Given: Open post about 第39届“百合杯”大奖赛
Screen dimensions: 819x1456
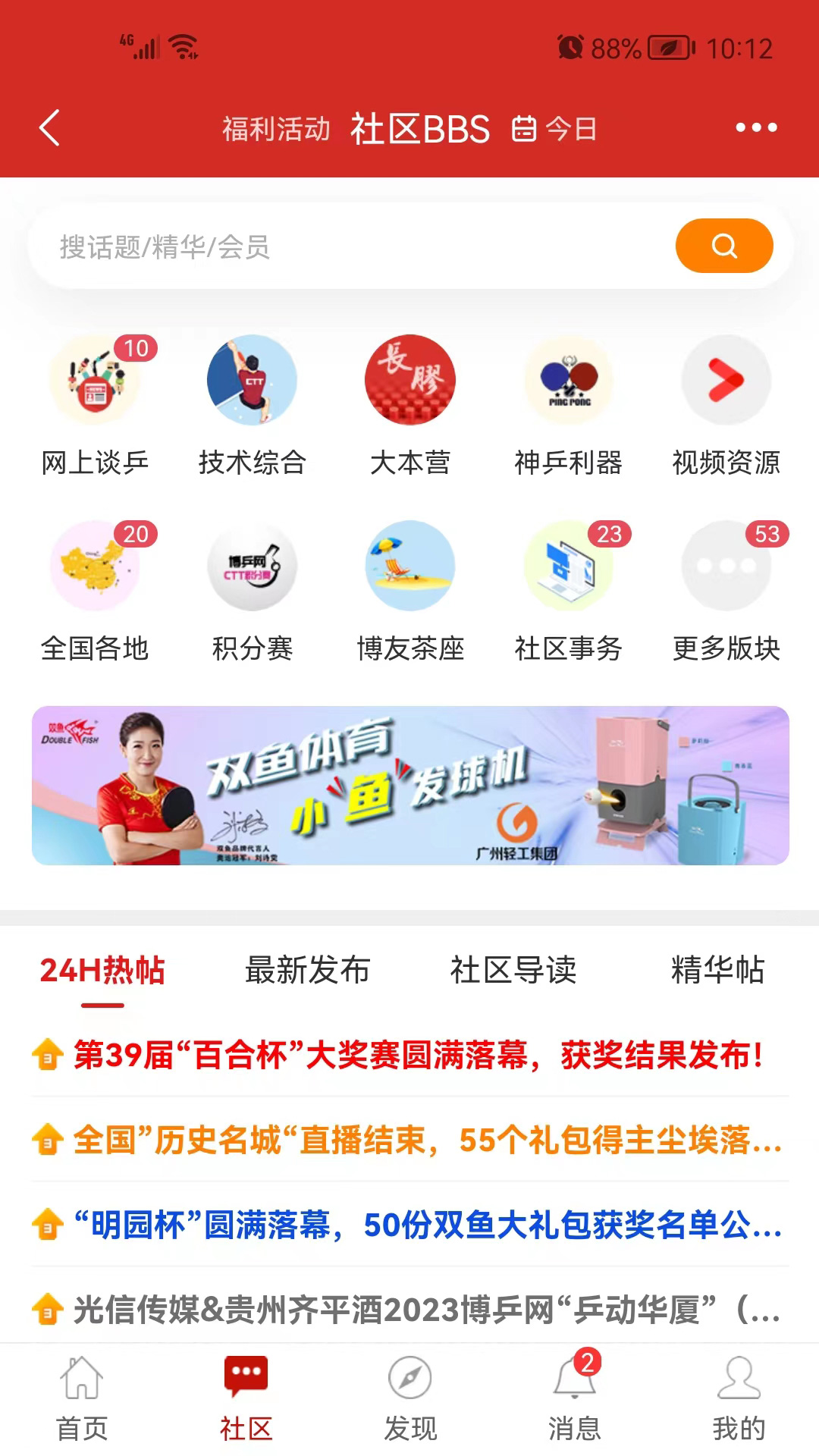Looking at the screenshot, I should [417, 1055].
